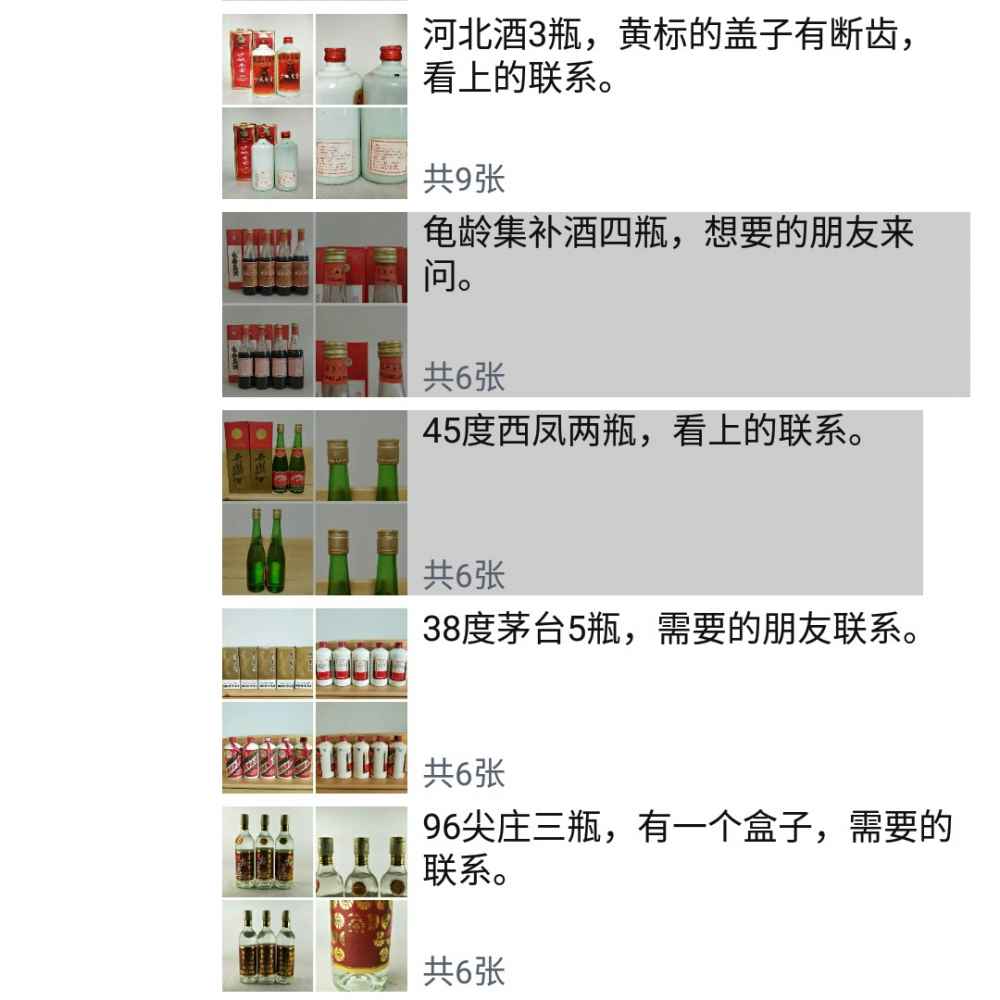Open the 龟龄集补酒四瓶 post
The height and width of the screenshot is (1000, 1000).
point(668,257)
